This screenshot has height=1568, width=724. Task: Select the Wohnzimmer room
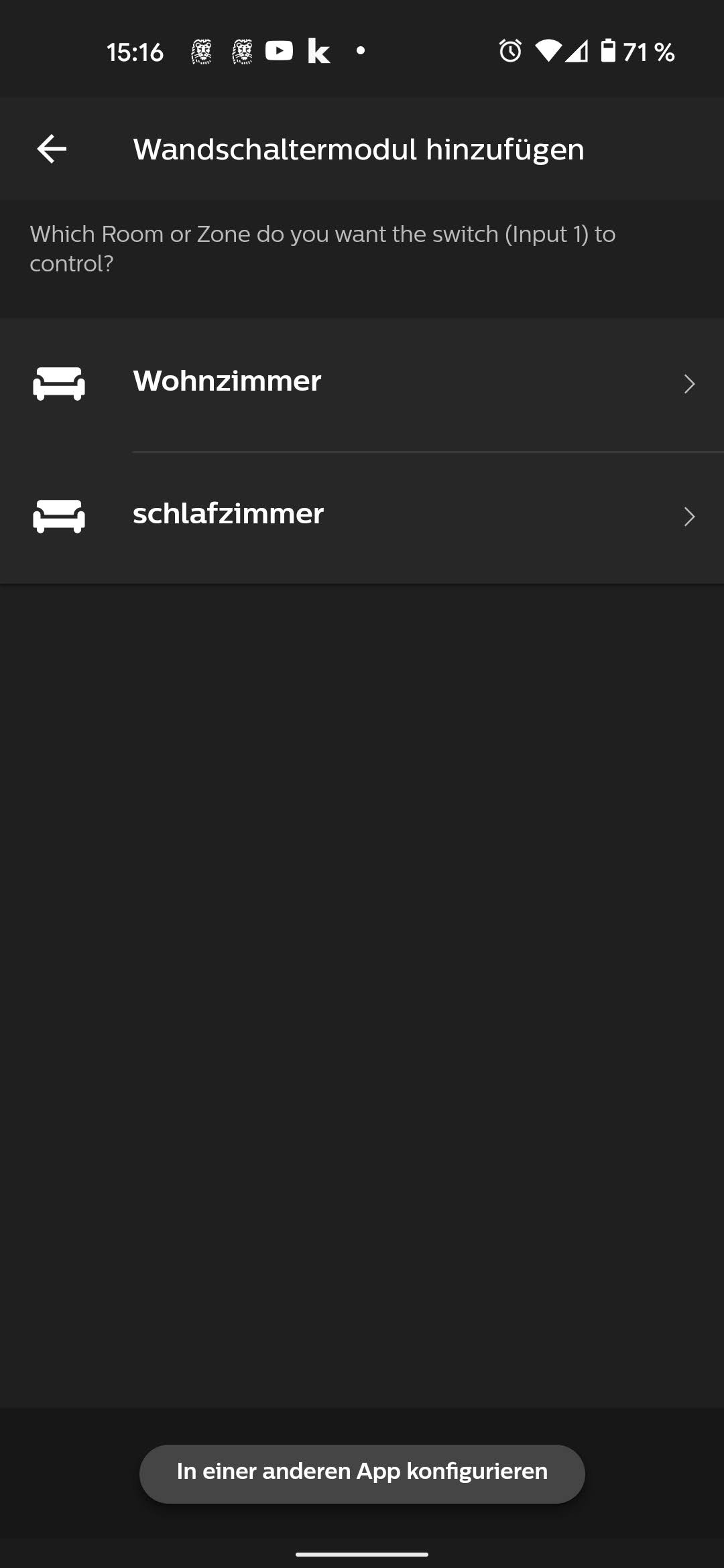[362, 385]
